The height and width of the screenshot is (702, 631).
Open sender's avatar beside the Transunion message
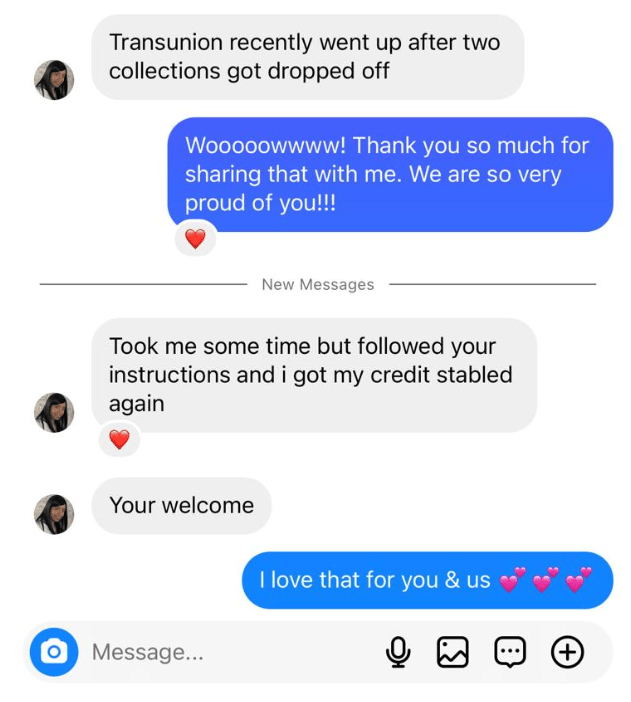pos(54,80)
